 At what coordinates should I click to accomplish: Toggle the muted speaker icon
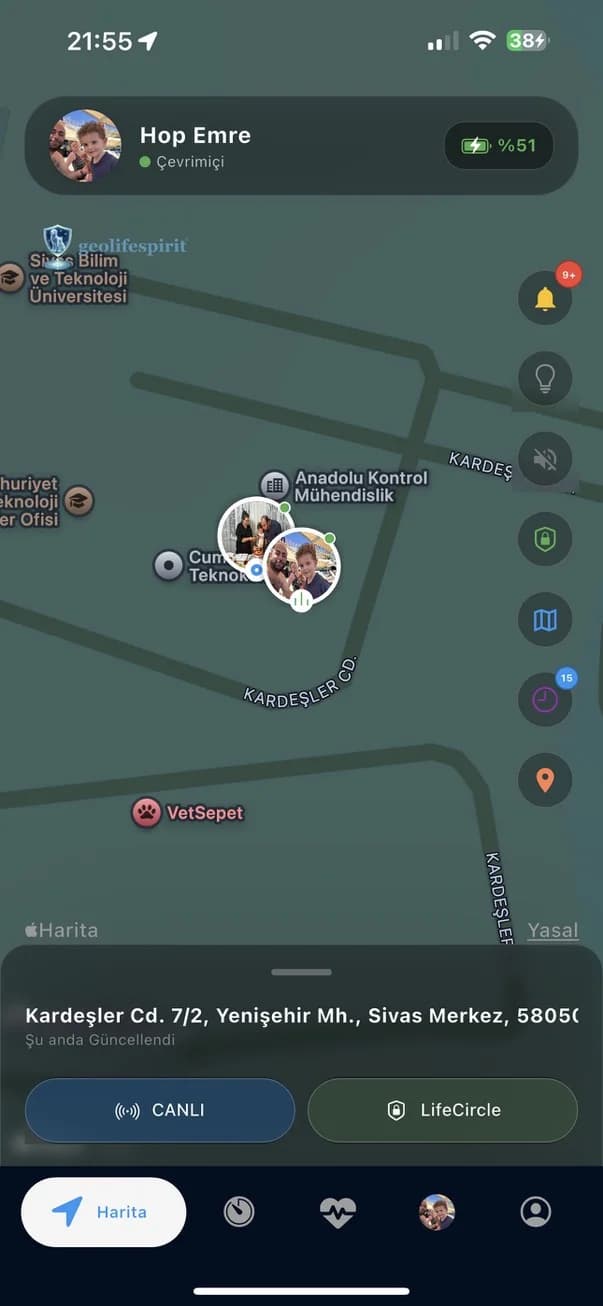coord(545,459)
